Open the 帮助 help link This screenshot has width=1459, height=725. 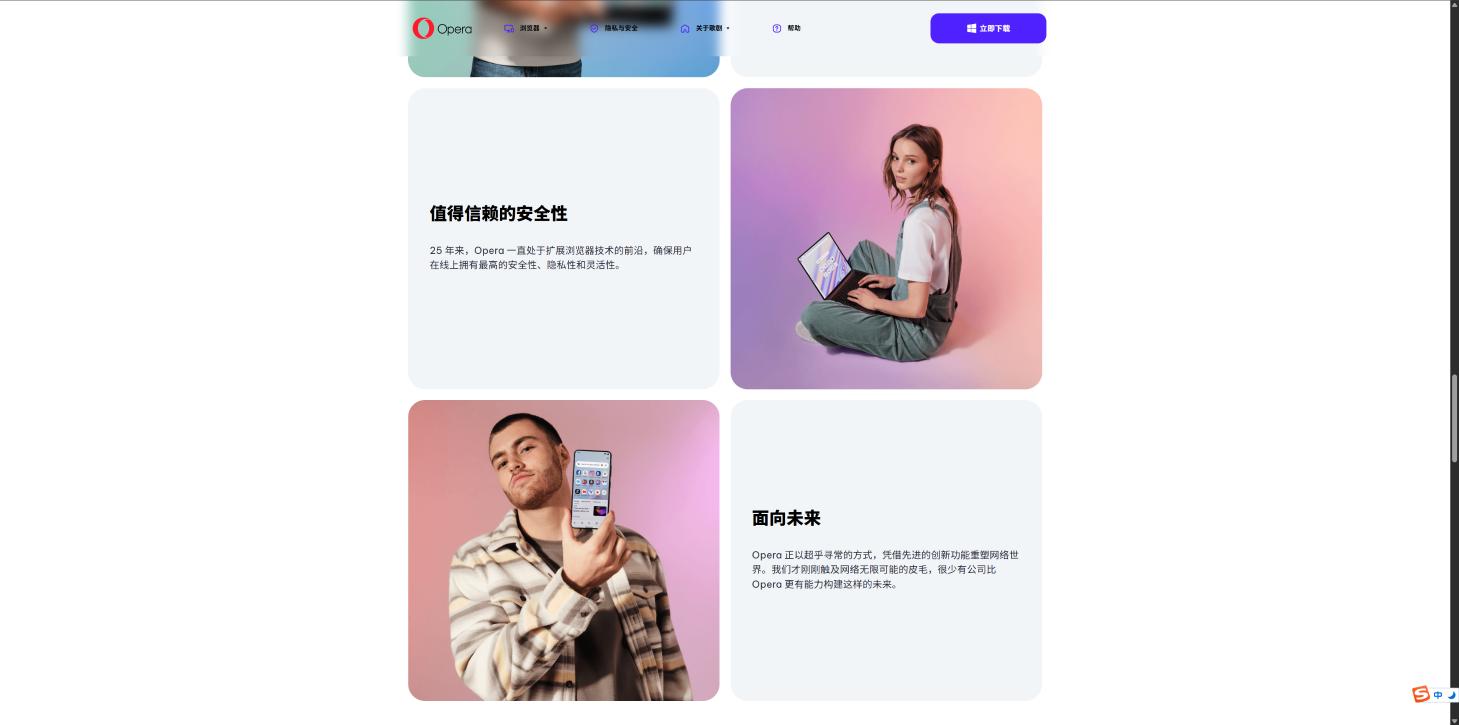pos(787,28)
